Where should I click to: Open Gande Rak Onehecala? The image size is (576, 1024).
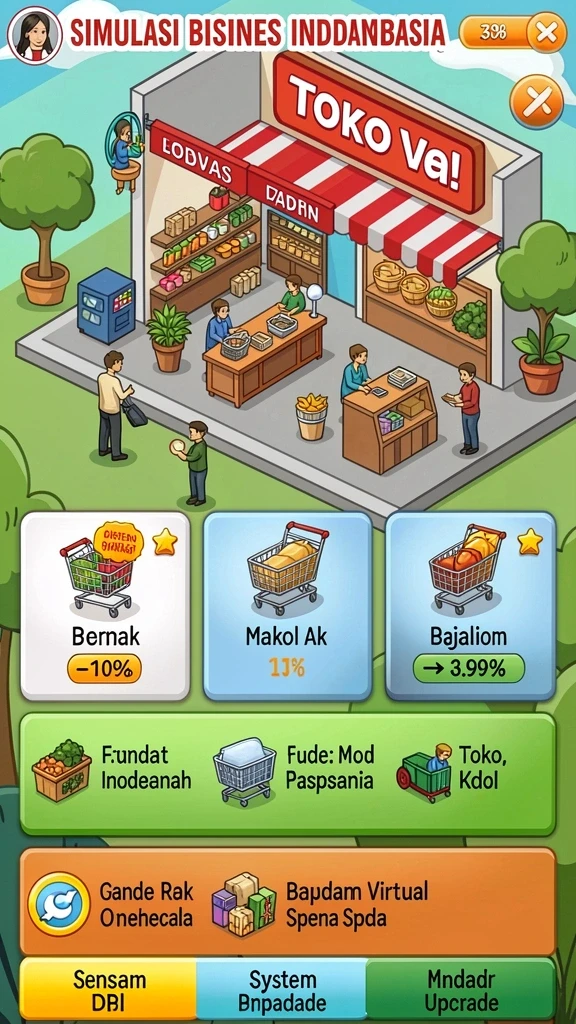[111, 904]
